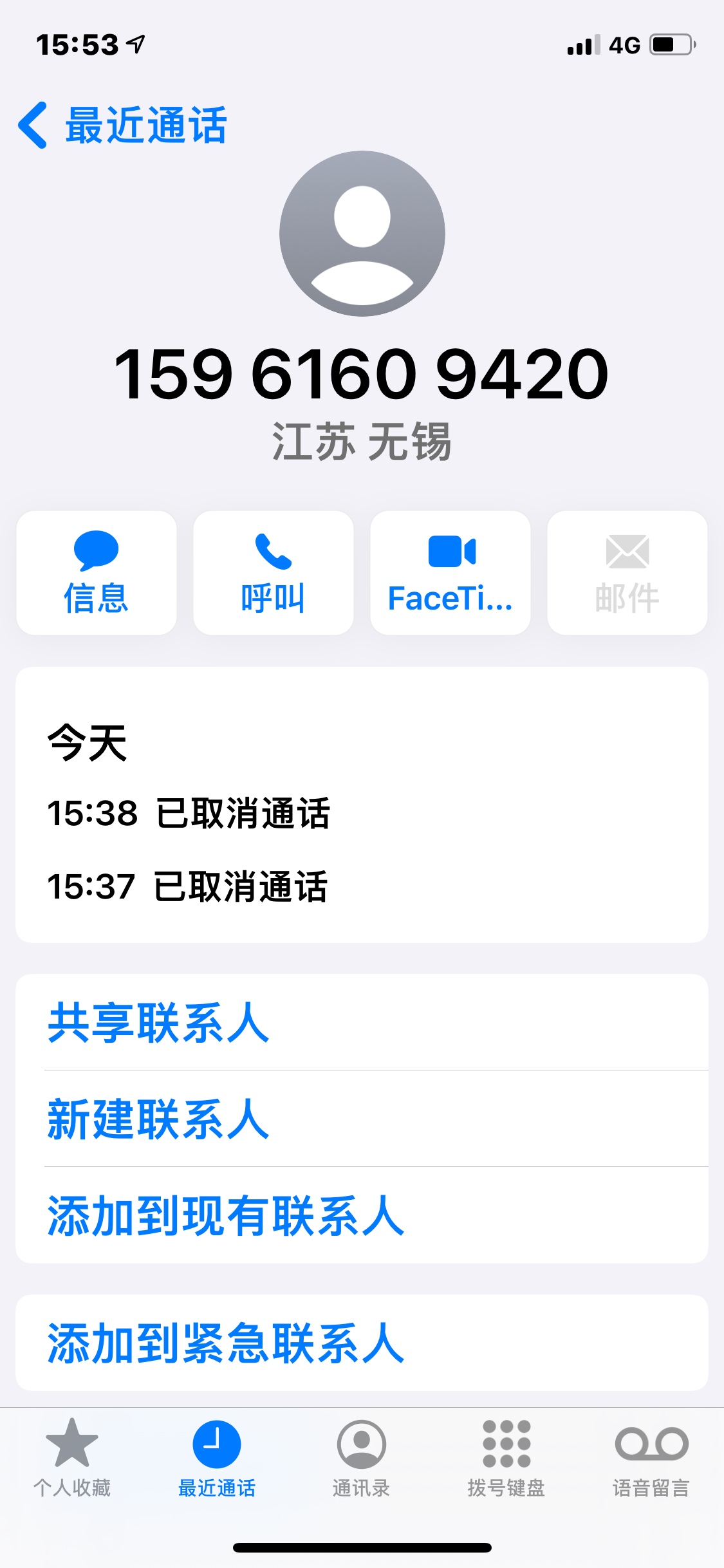Image resolution: width=724 pixels, height=1568 pixels.
Task: Start a FaceTime video call
Action: (450, 572)
